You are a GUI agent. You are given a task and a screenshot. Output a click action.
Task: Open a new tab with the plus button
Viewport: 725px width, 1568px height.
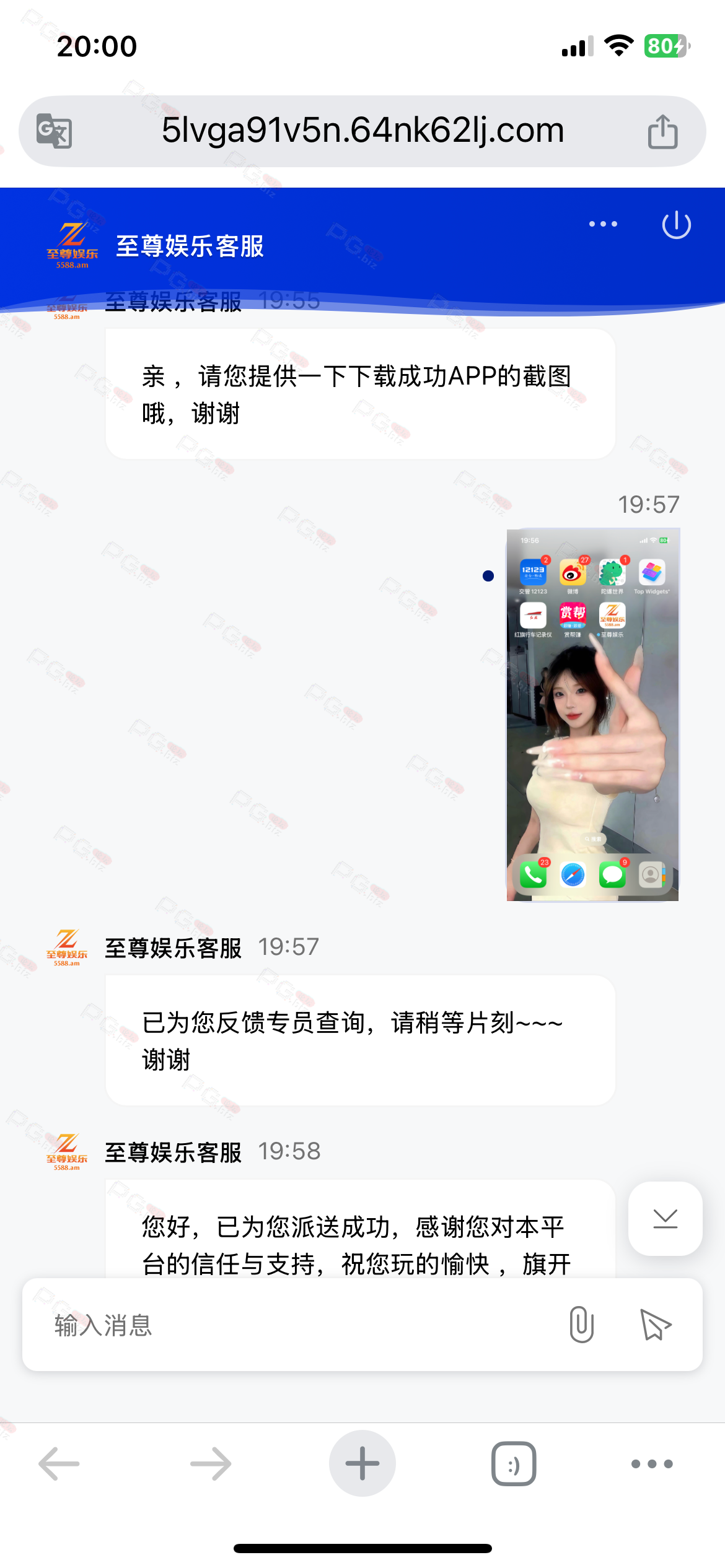click(x=362, y=1463)
